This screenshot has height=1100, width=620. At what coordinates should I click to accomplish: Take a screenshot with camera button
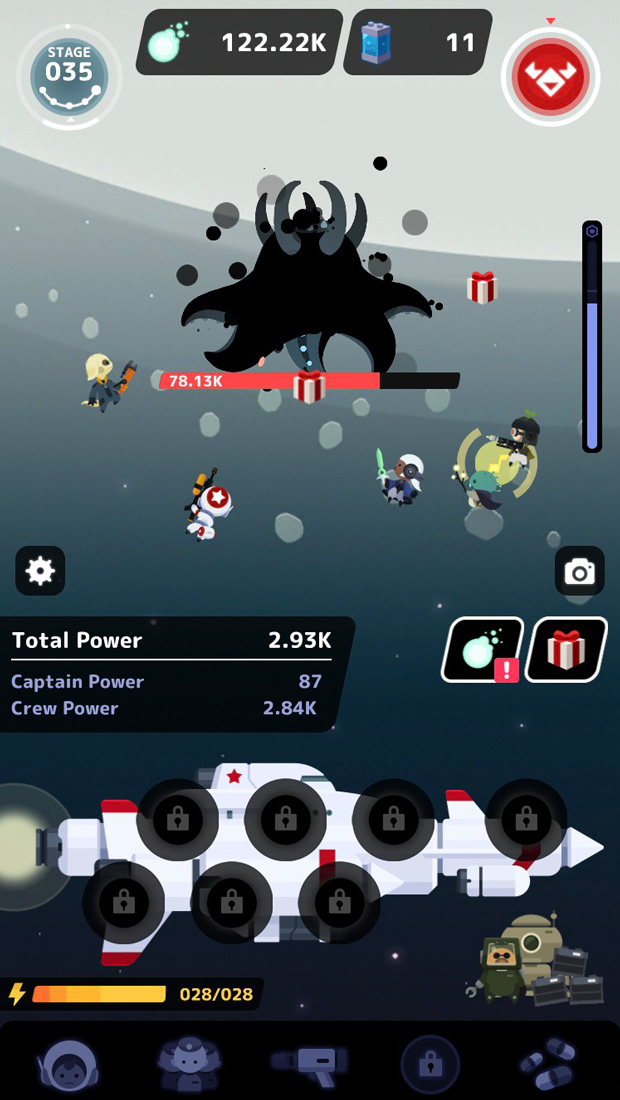(x=580, y=571)
